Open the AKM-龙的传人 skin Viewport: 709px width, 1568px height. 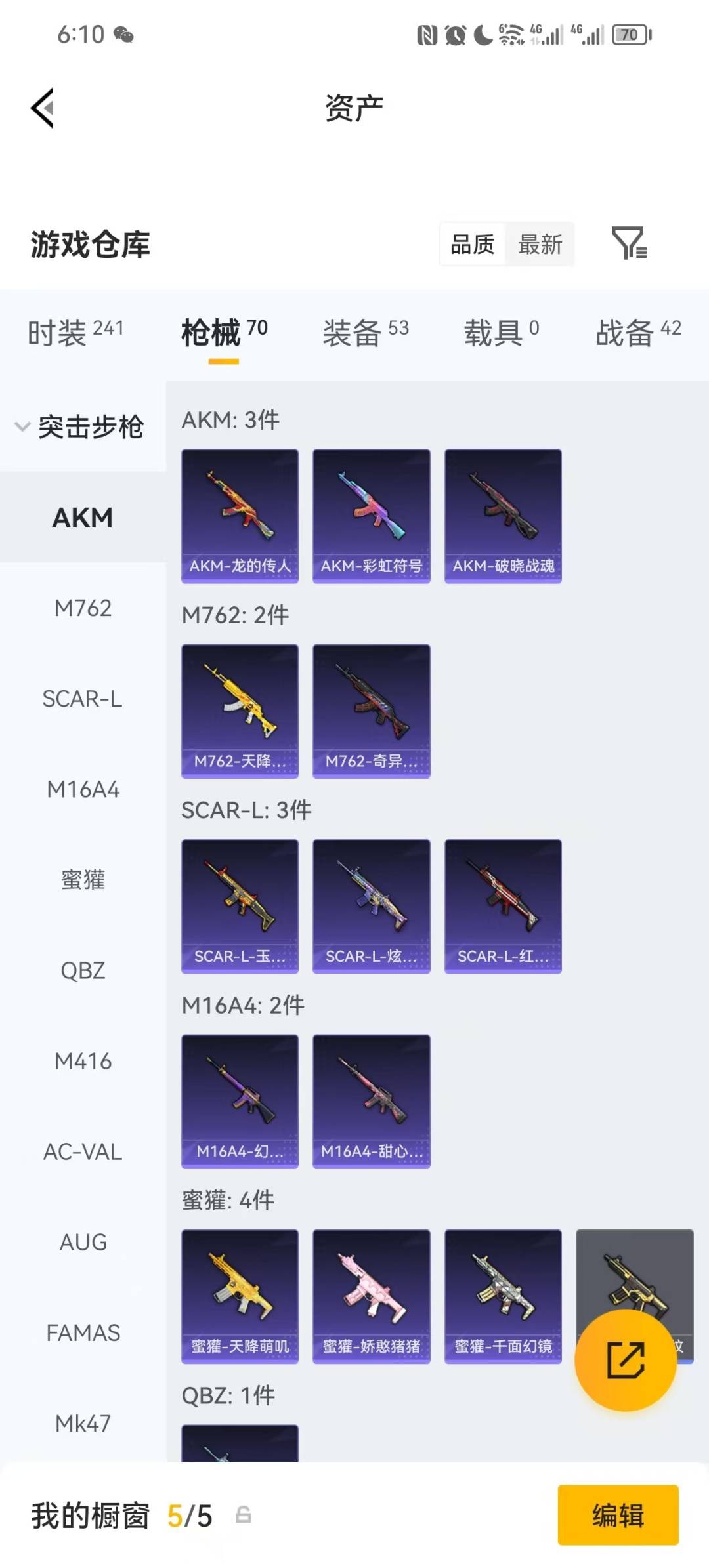tap(240, 516)
